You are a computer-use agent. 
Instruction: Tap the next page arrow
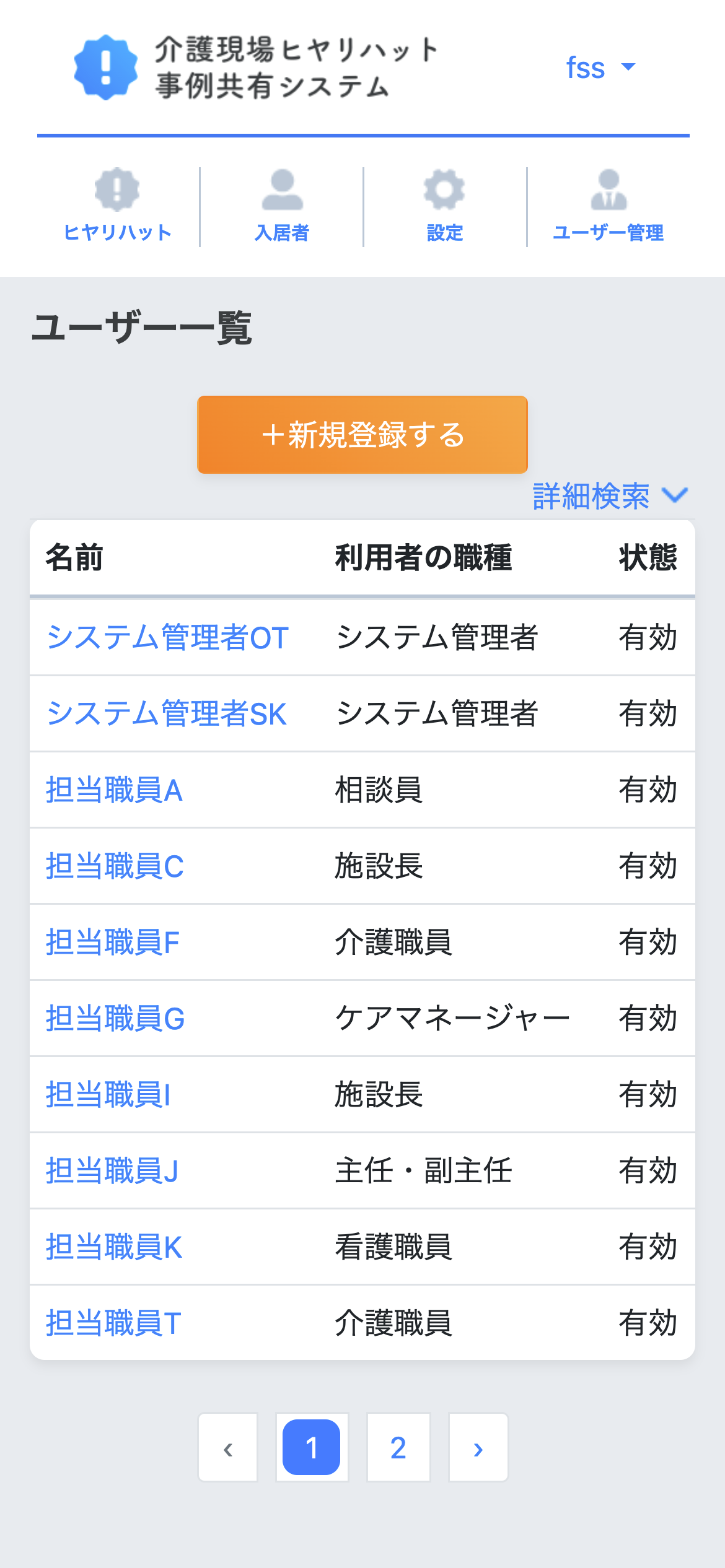click(478, 1448)
